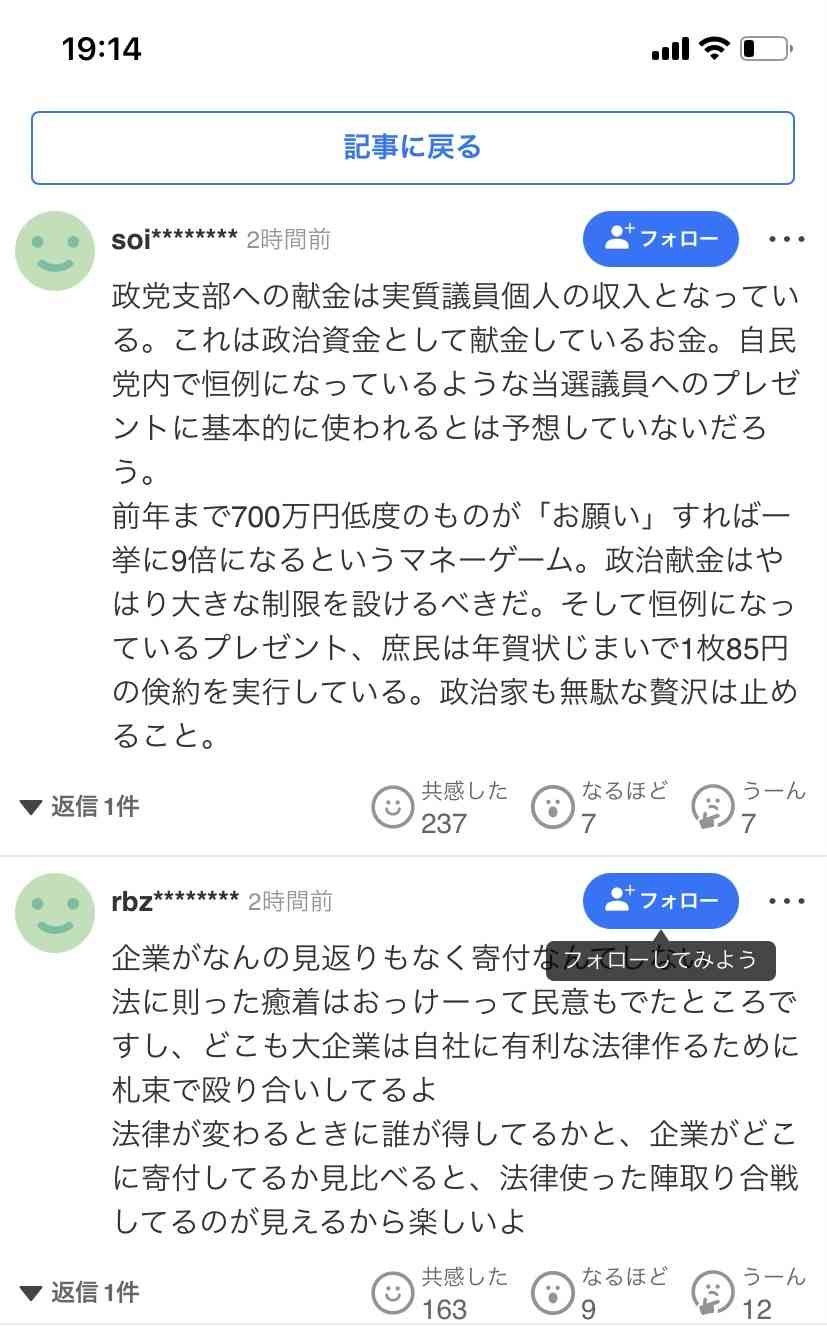The width and height of the screenshot is (827, 1326).
Task: Follow user rbz with the フォロー button
Action: click(x=660, y=900)
